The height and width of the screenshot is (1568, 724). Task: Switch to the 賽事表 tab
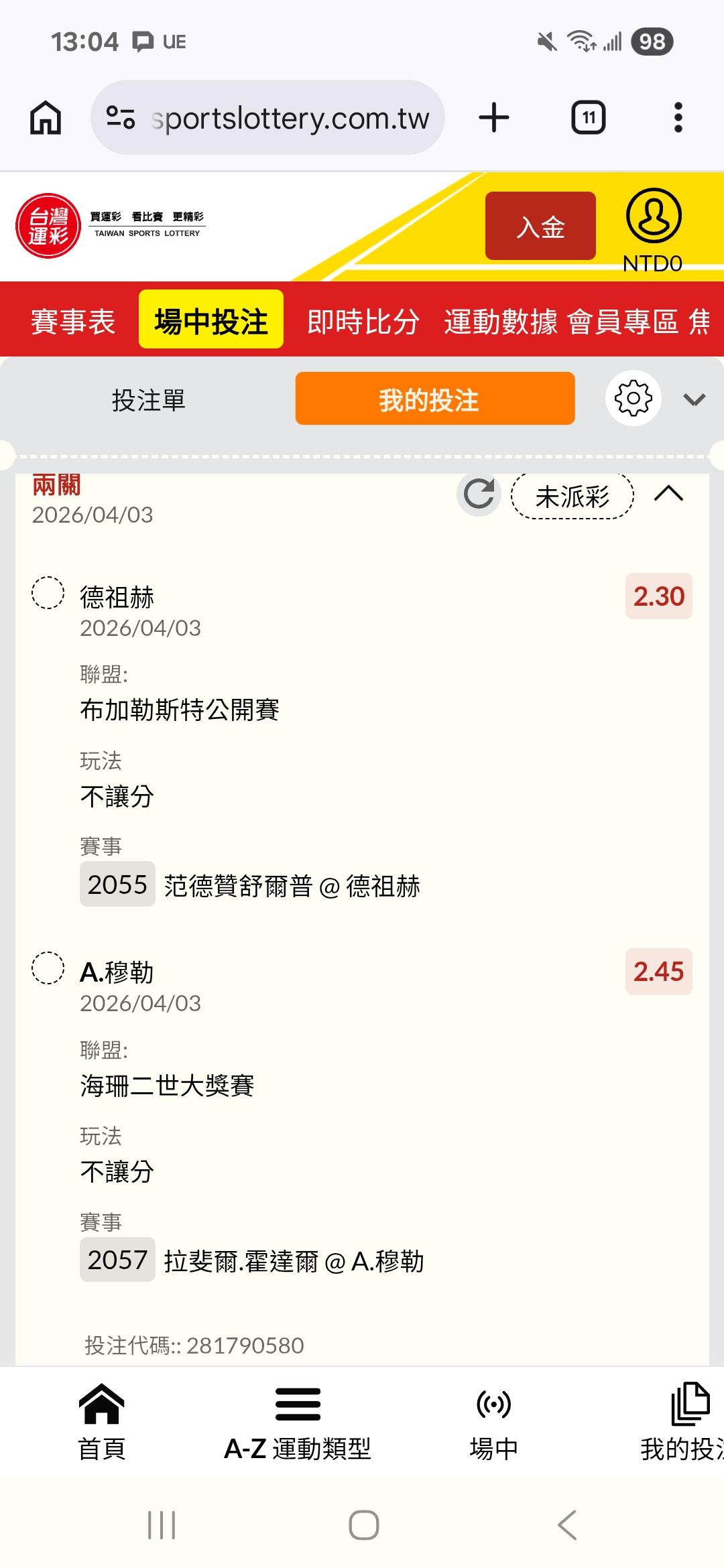pos(73,321)
